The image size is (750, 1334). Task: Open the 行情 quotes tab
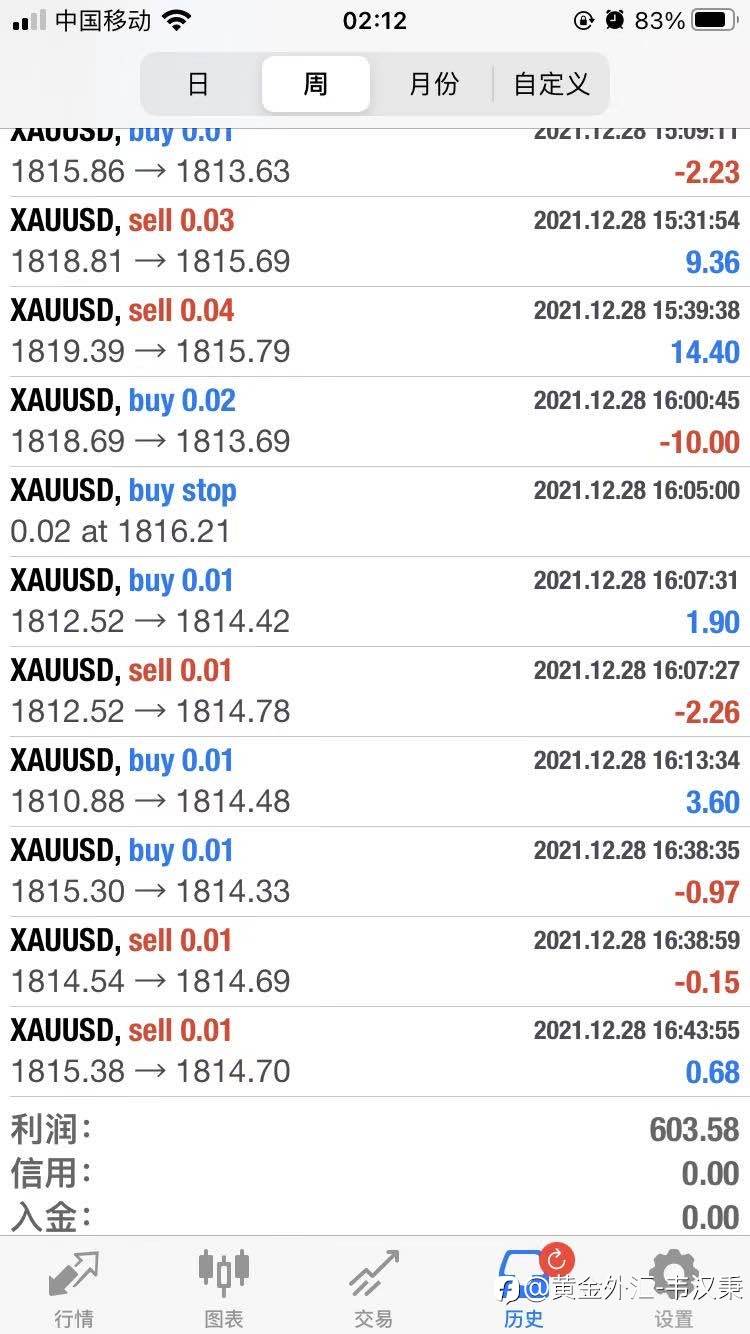[74, 1288]
